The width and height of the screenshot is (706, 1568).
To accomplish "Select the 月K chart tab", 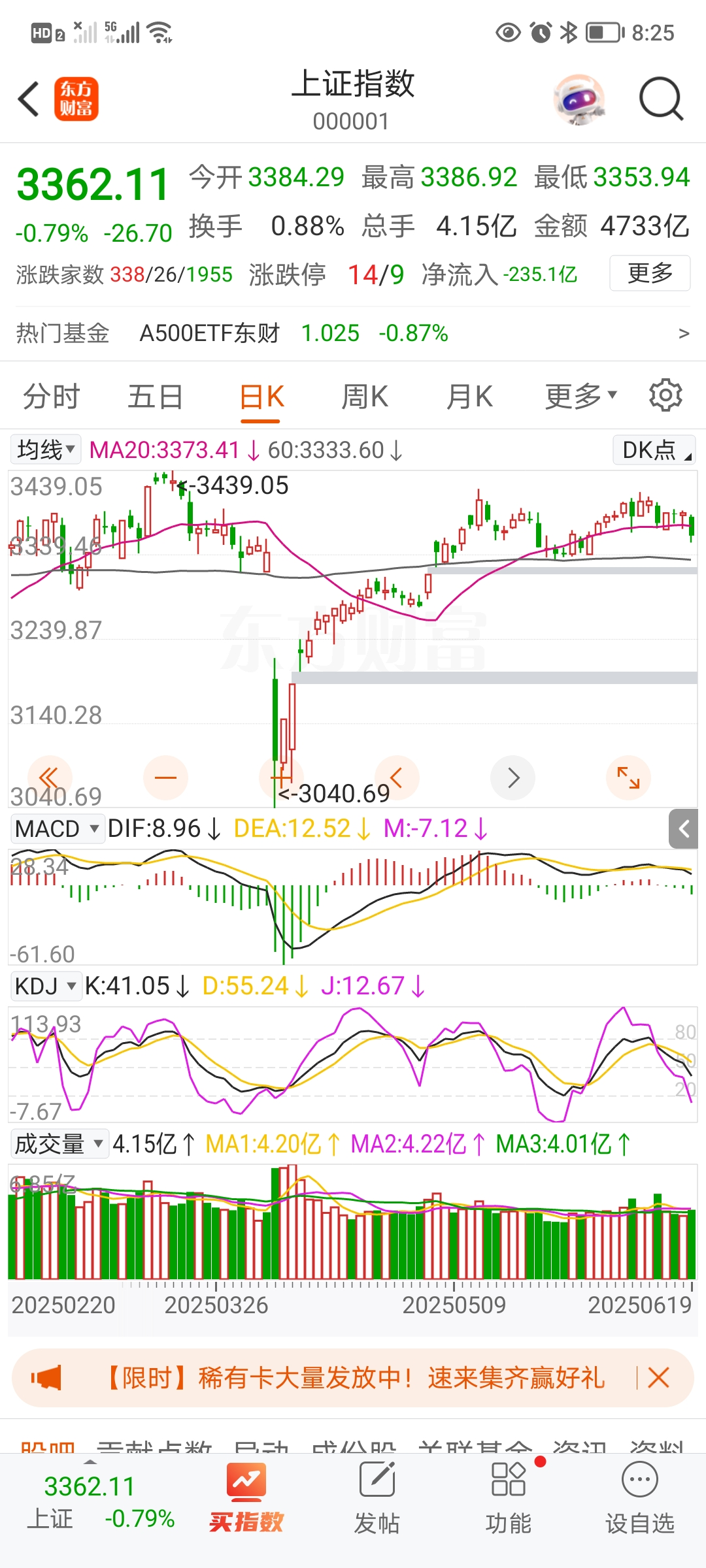I will 469,397.
